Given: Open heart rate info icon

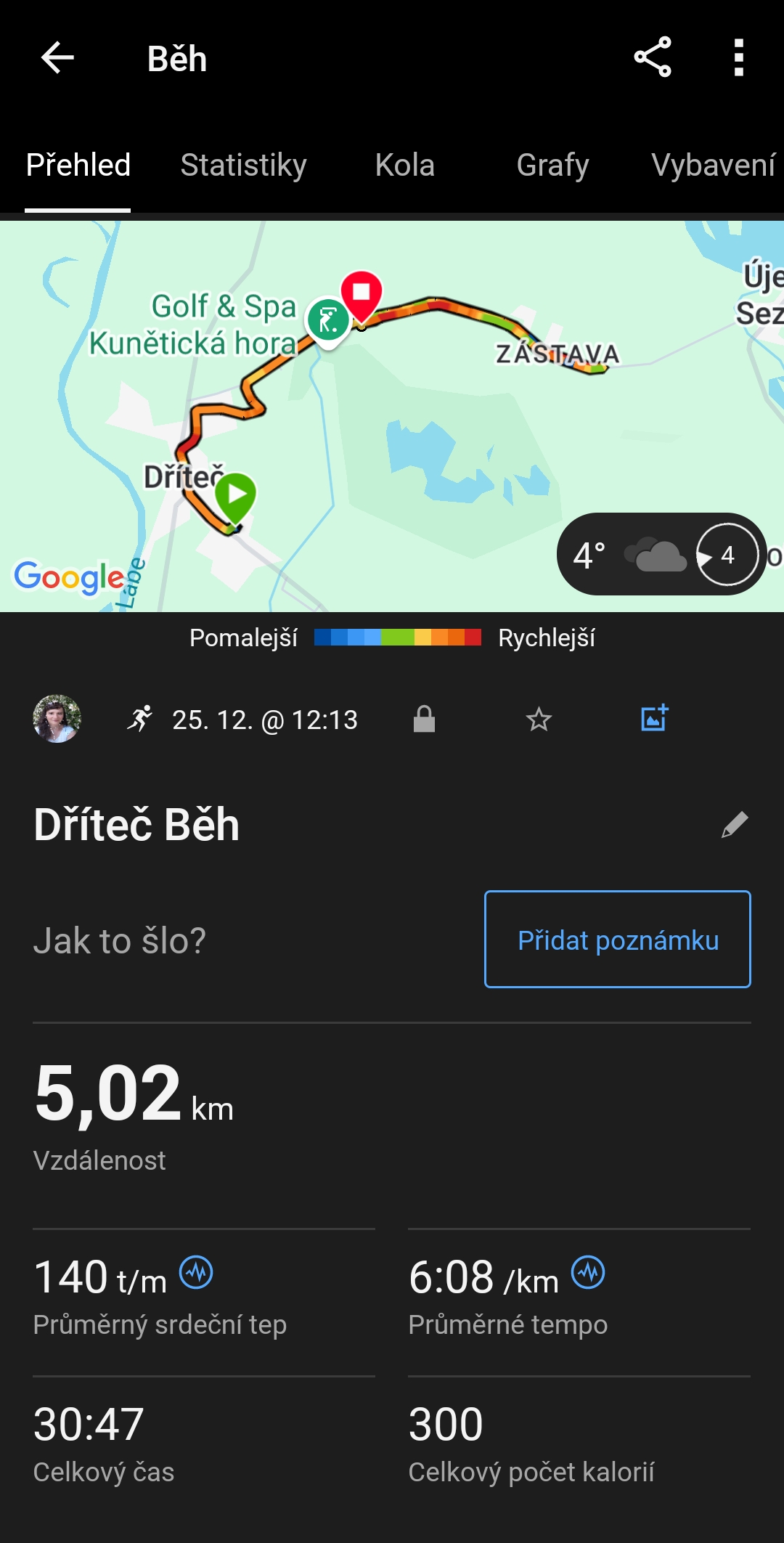Looking at the screenshot, I should click(196, 1272).
